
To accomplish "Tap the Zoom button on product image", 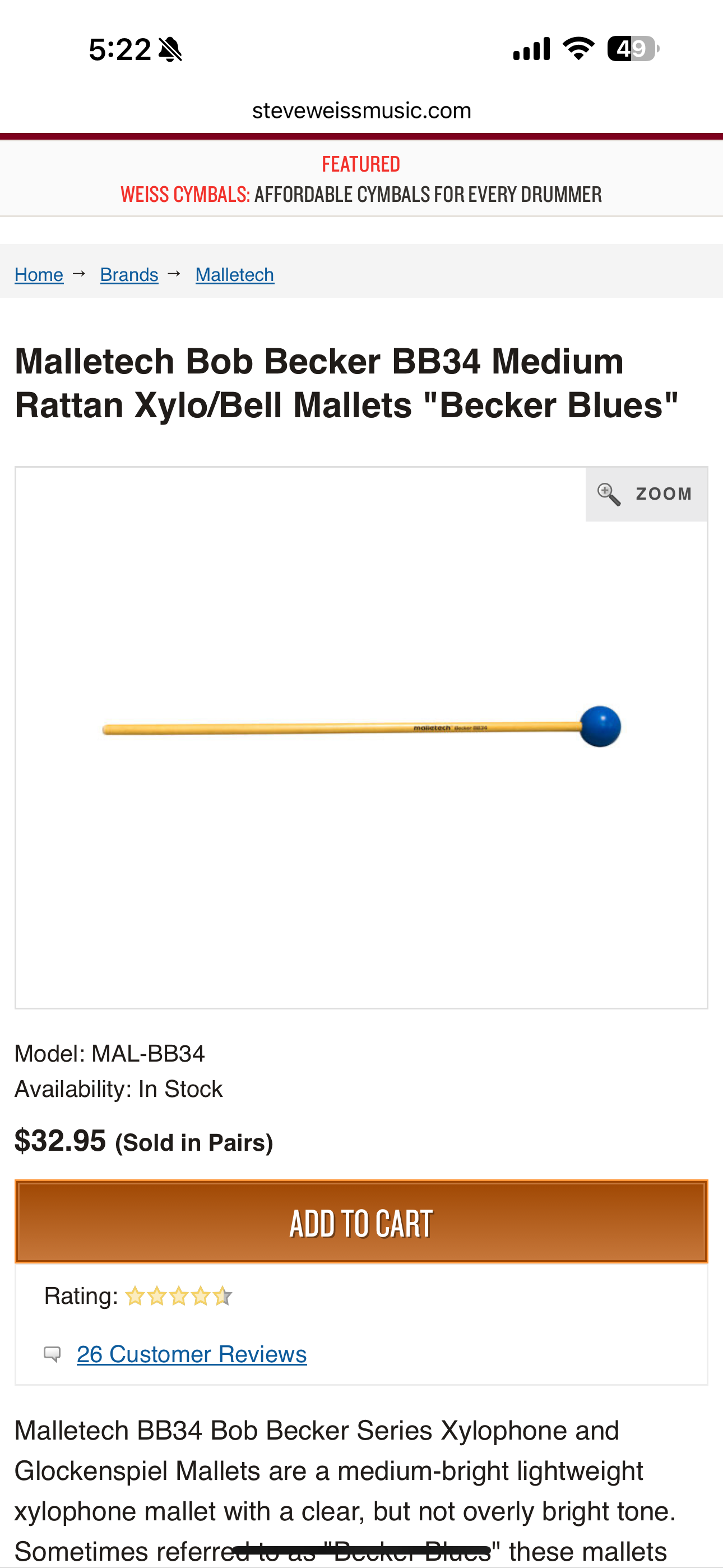I will (646, 494).
